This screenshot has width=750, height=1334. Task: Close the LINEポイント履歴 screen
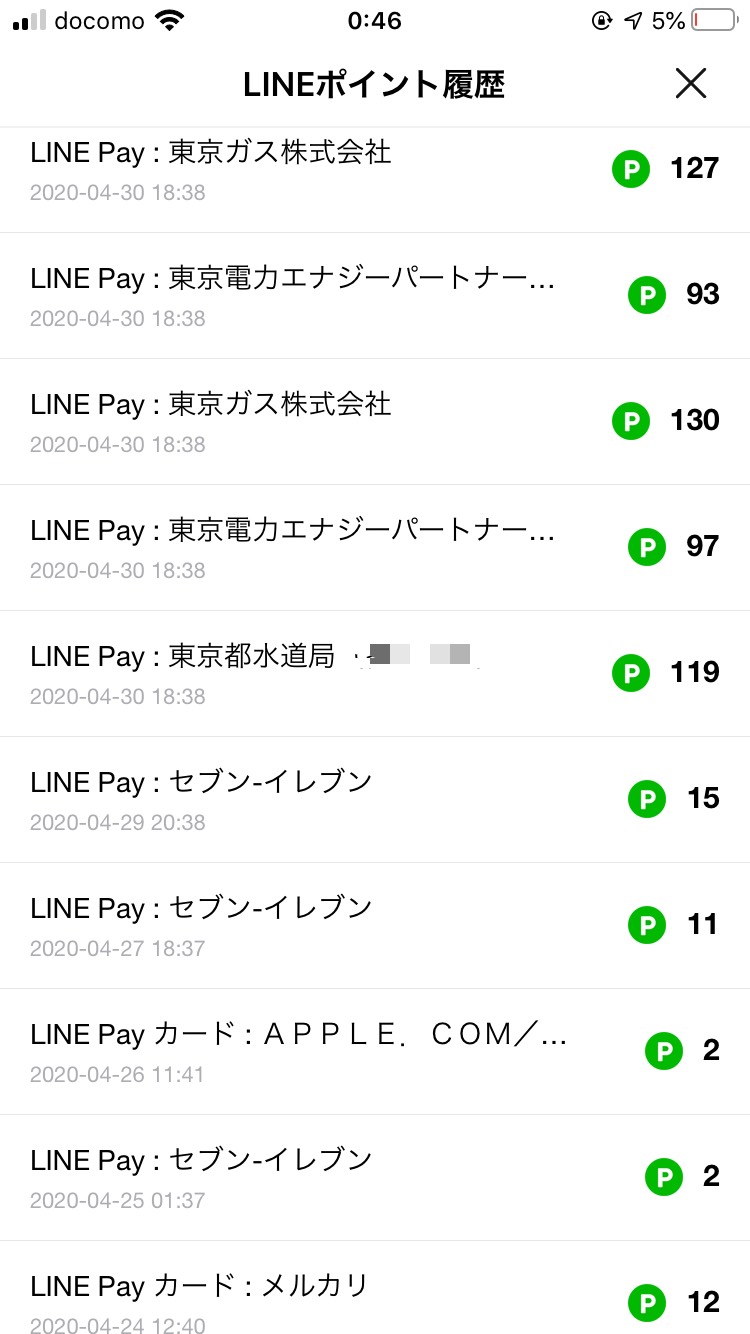pos(690,84)
